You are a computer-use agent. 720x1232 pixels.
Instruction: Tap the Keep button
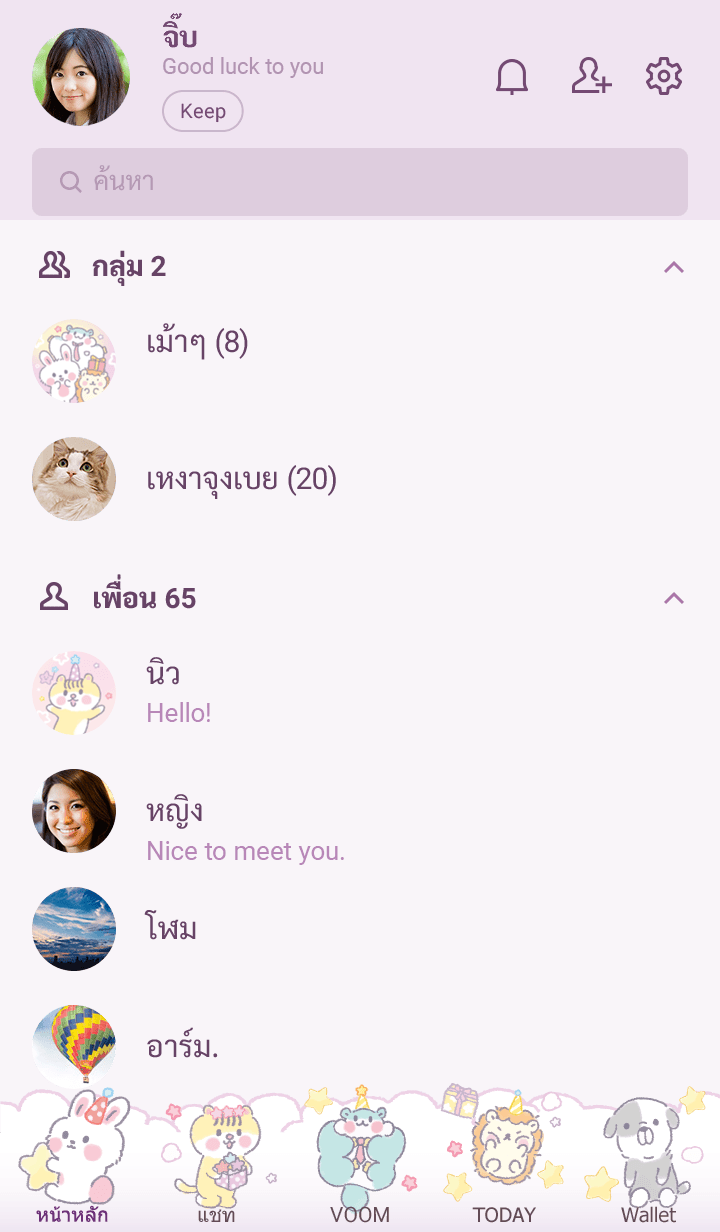click(202, 111)
